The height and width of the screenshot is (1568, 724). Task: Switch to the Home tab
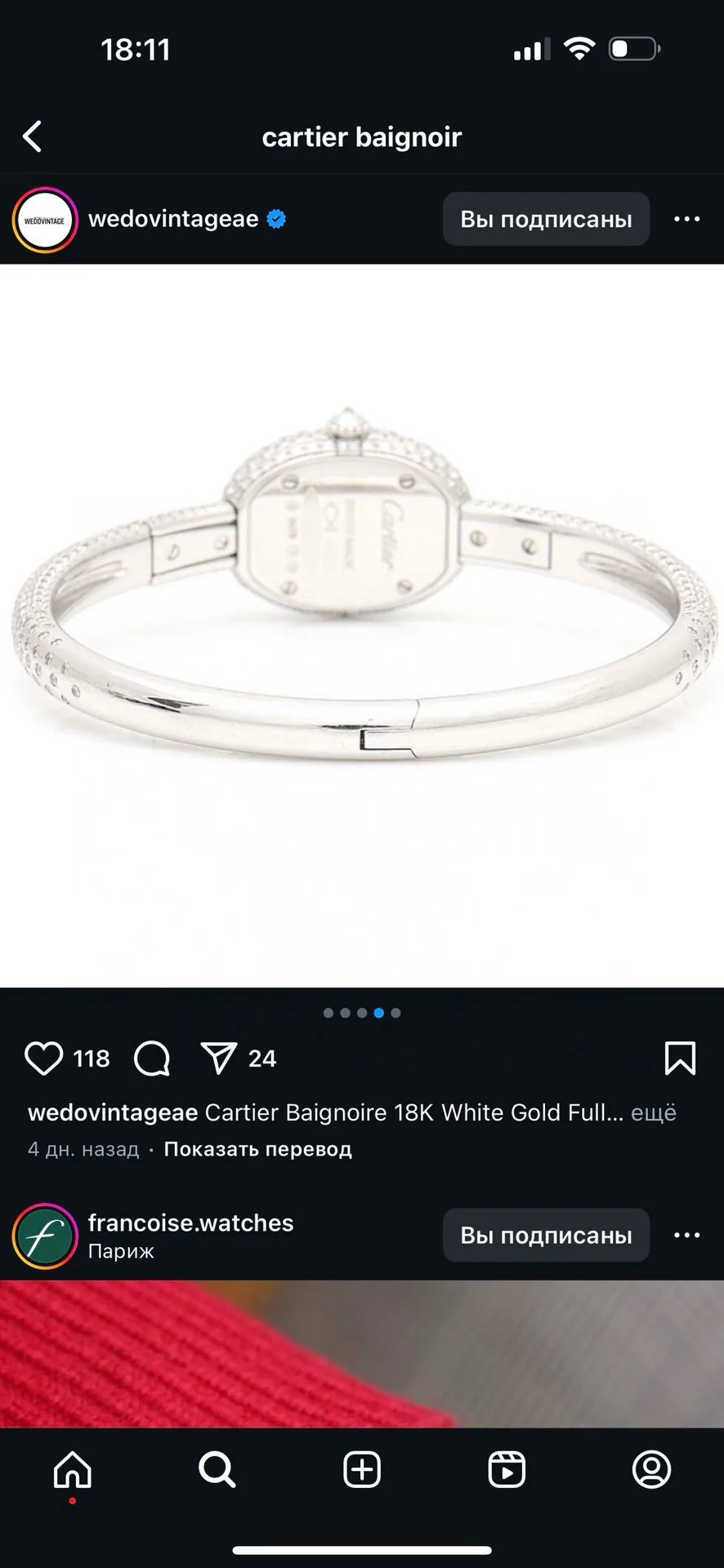click(73, 1470)
